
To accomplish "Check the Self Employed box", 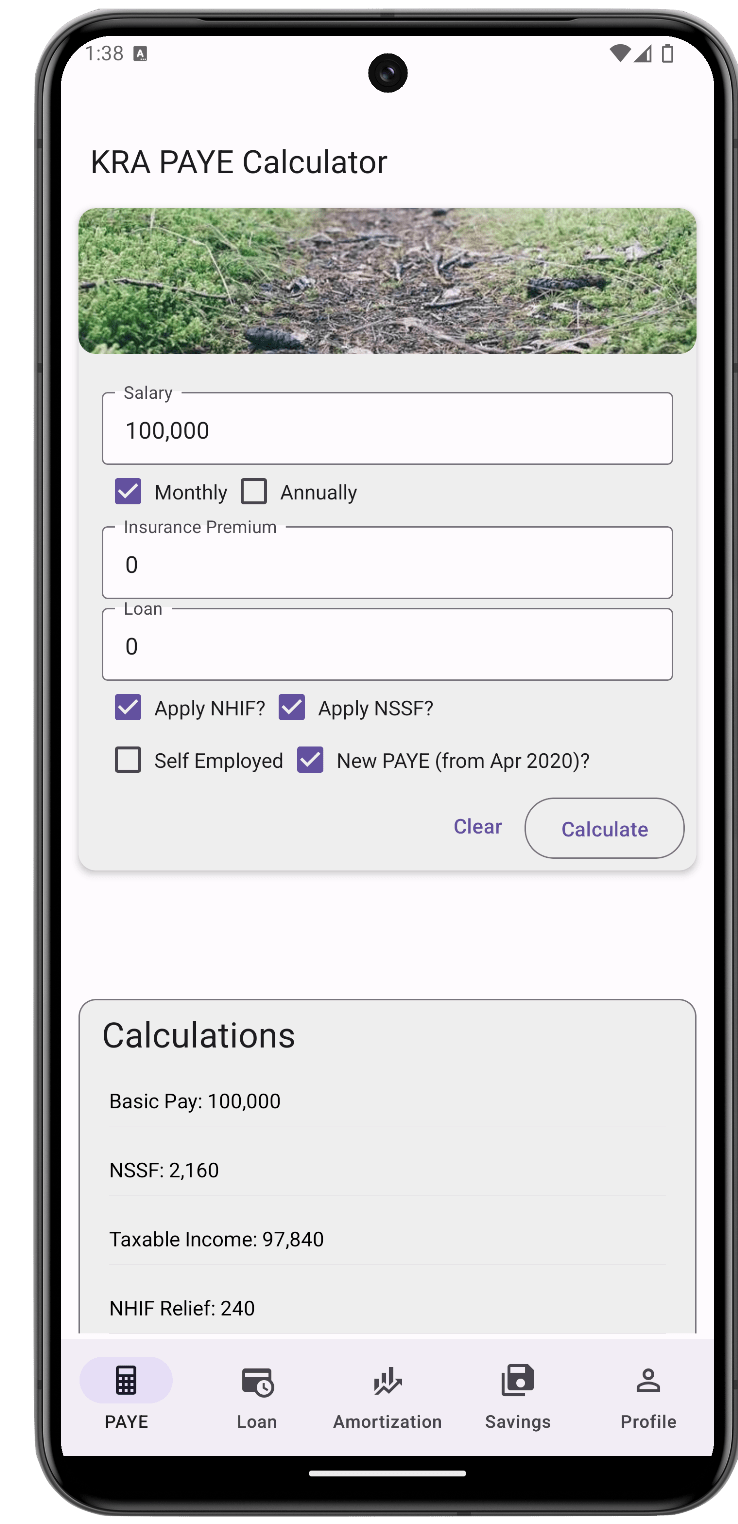I will (128, 760).
